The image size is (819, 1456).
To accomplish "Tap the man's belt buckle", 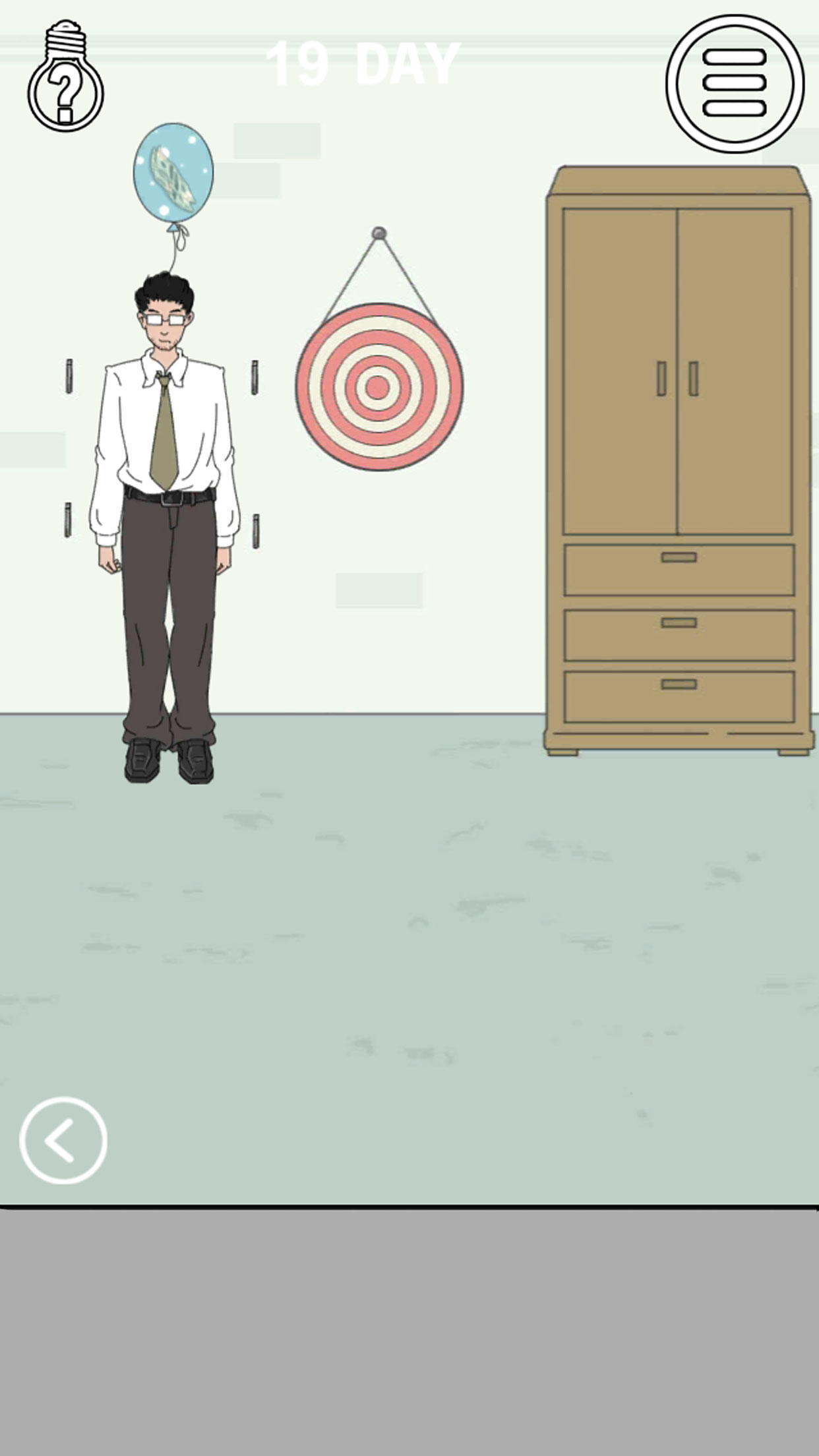I will 170,500.
